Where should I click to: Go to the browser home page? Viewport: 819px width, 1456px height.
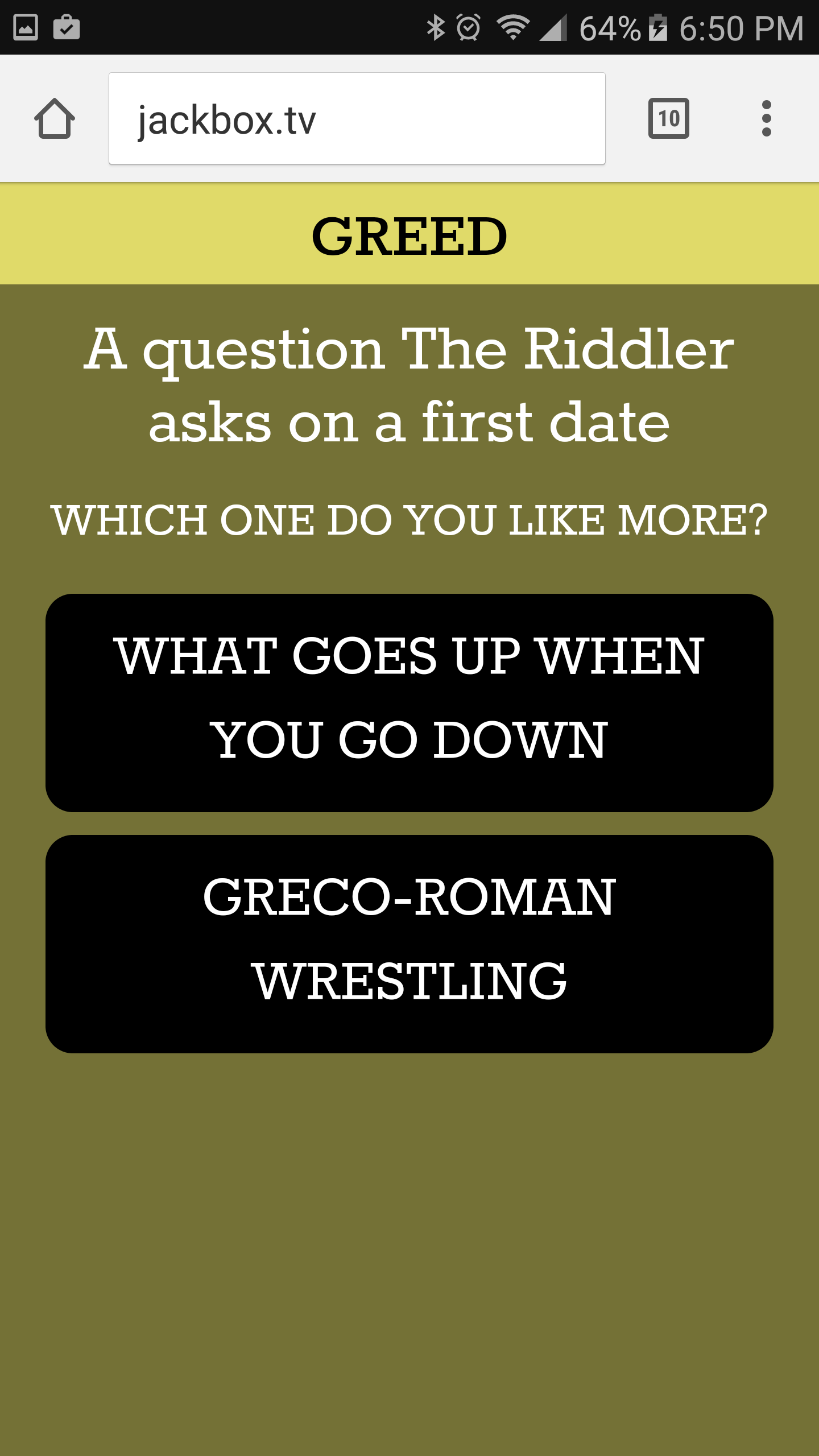(55, 119)
